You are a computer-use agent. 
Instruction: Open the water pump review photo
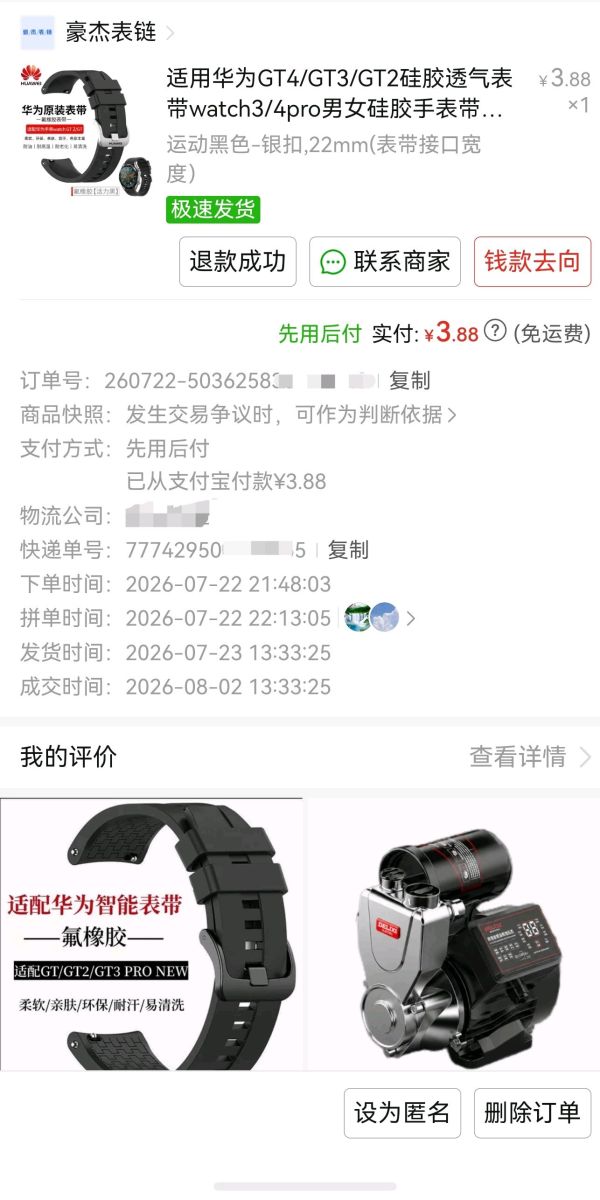click(453, 934)
